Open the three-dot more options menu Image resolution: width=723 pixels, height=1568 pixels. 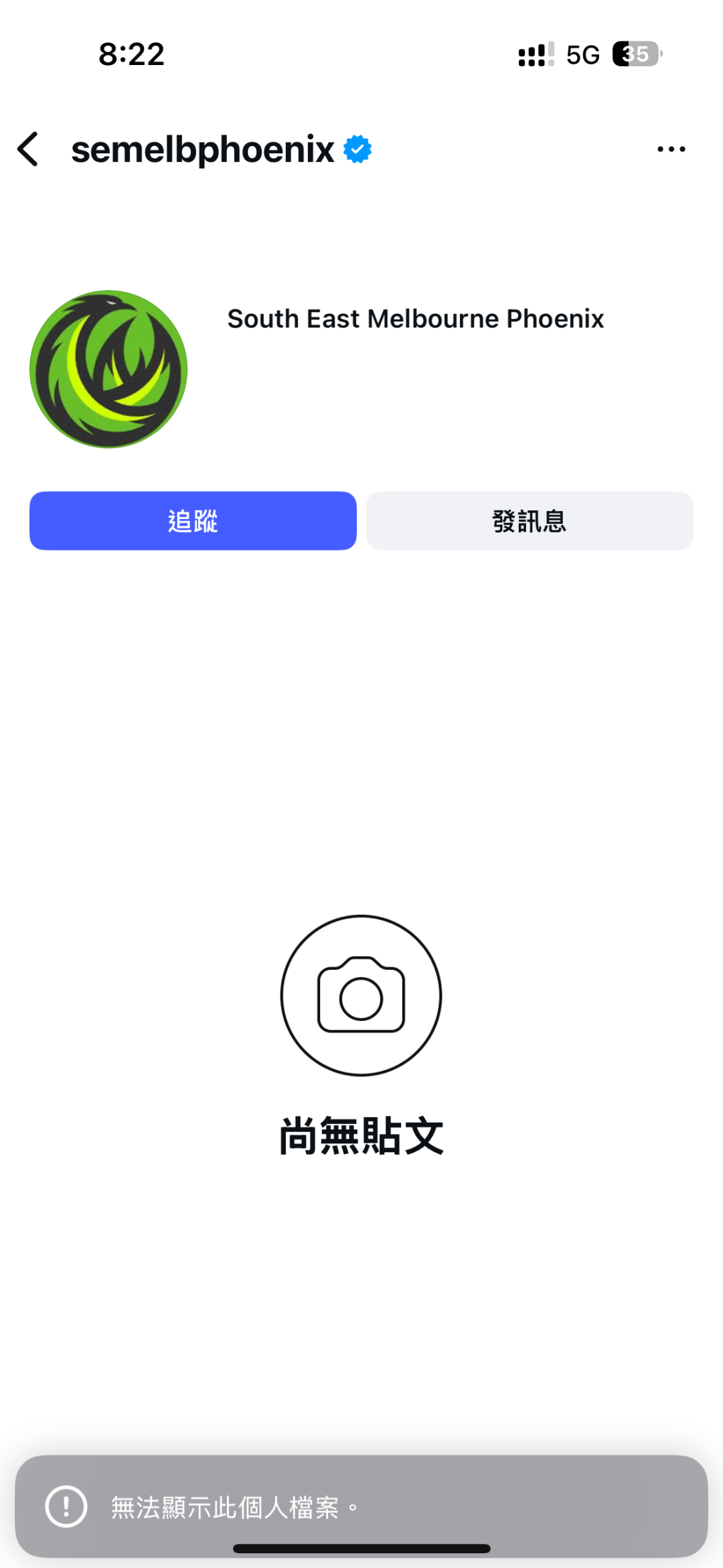(671, 149)
